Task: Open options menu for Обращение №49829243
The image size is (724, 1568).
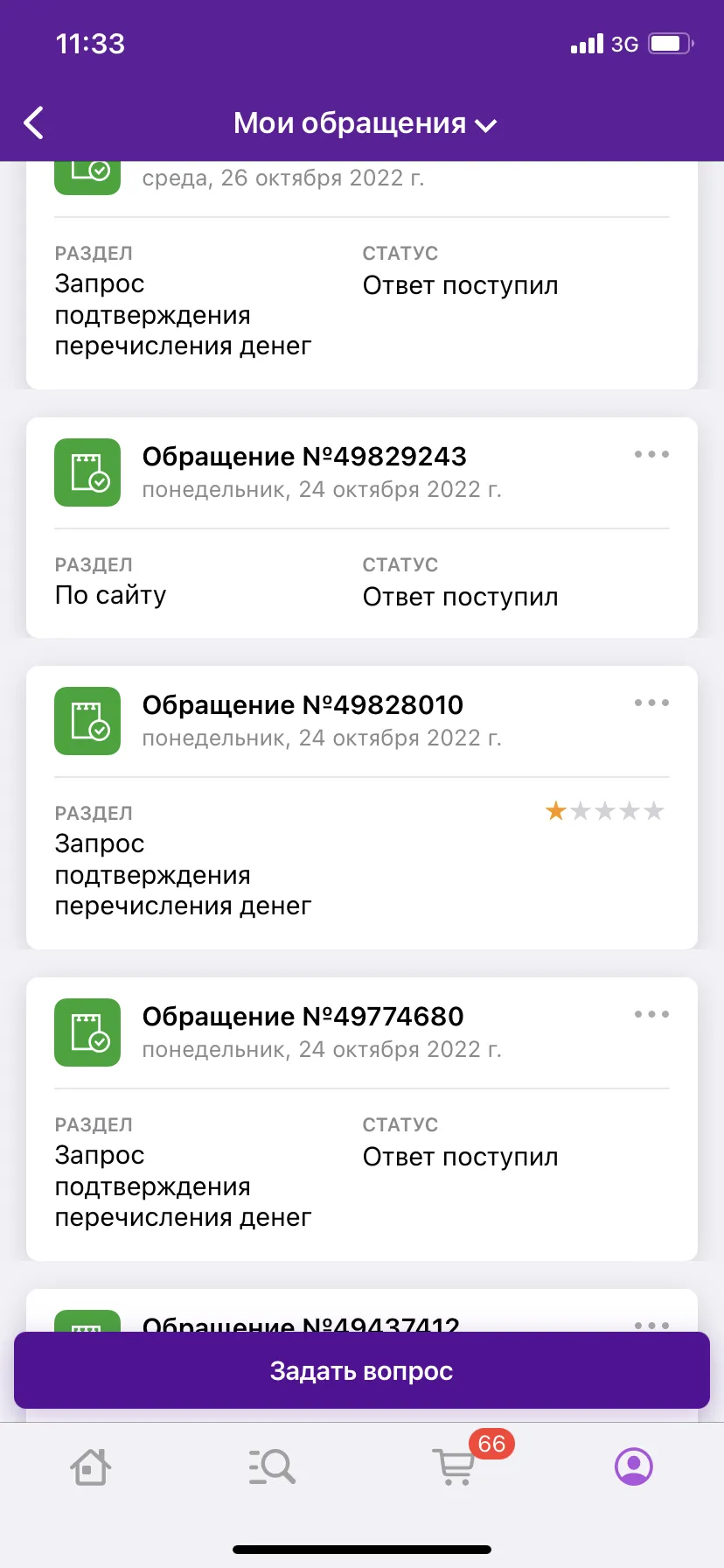Action: (652, 454)
